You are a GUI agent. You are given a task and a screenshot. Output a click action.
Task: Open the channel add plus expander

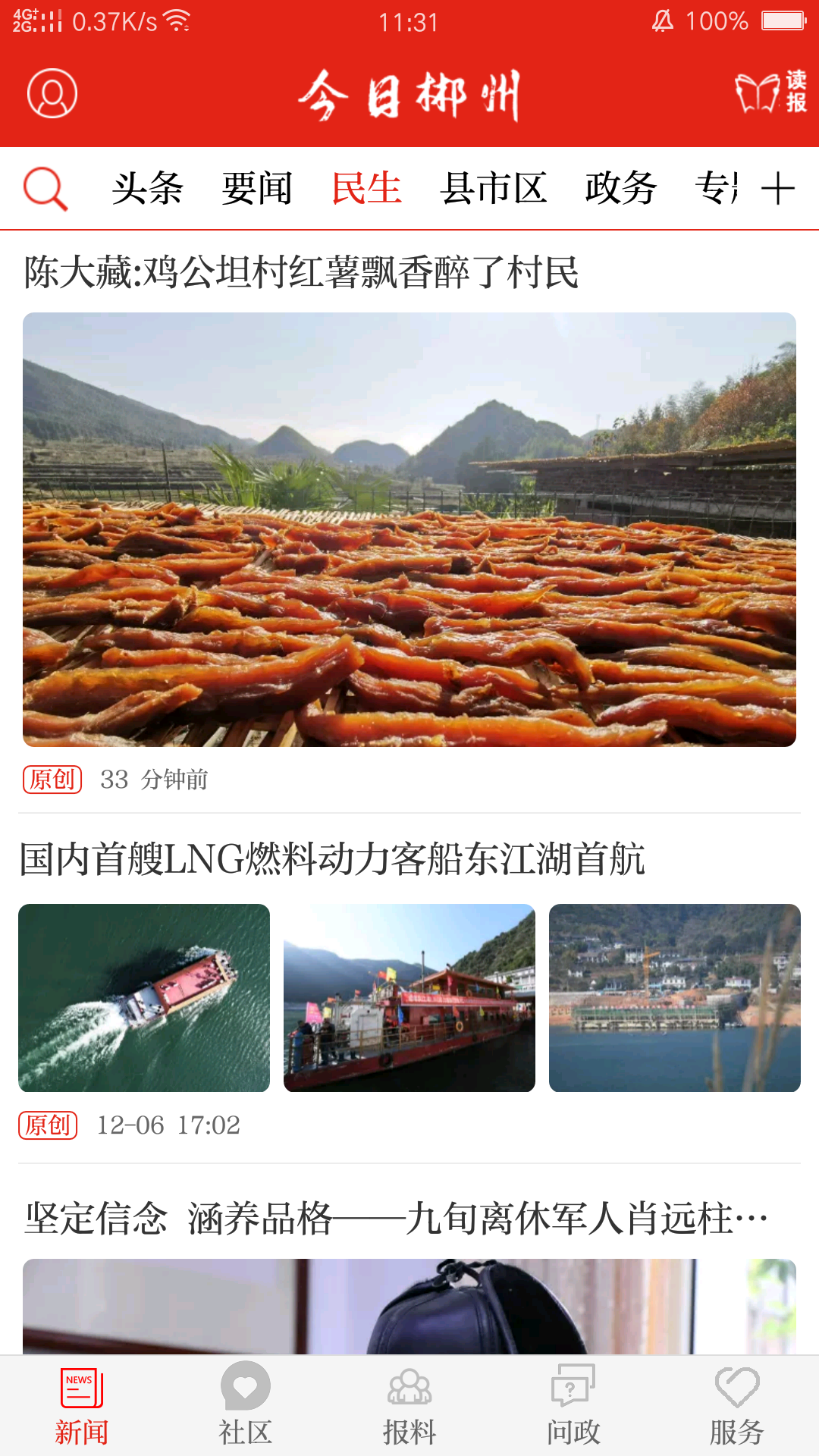pyautogui.click(x=780, y=190)
